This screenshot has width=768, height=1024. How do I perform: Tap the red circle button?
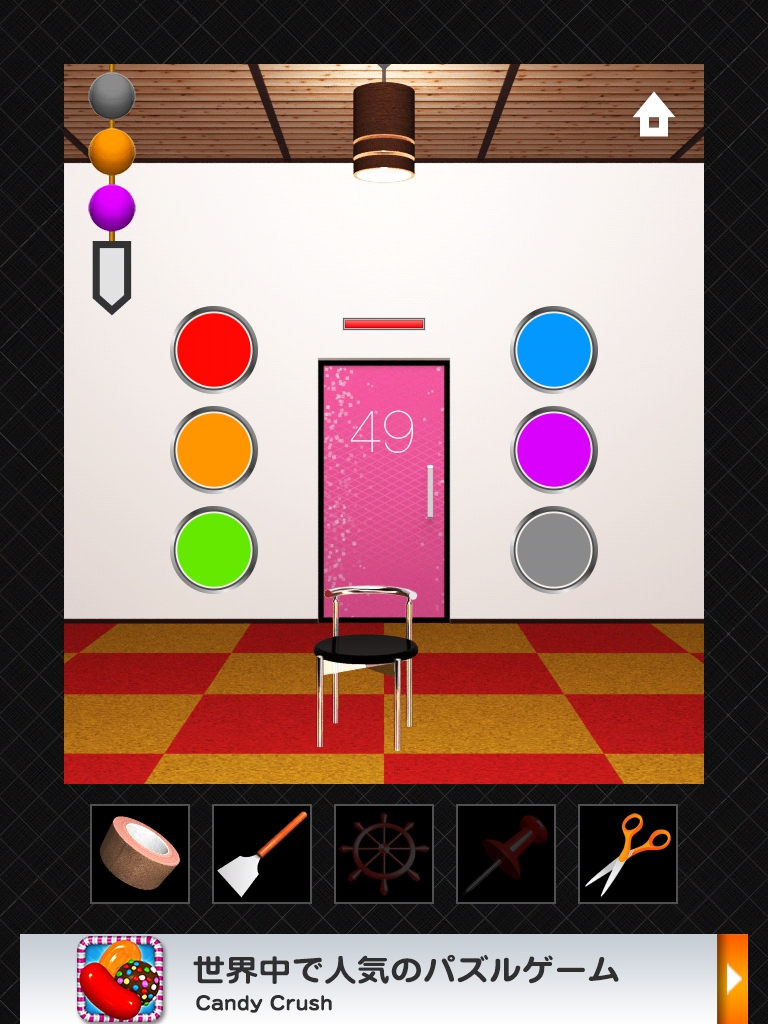coord(214,350)
